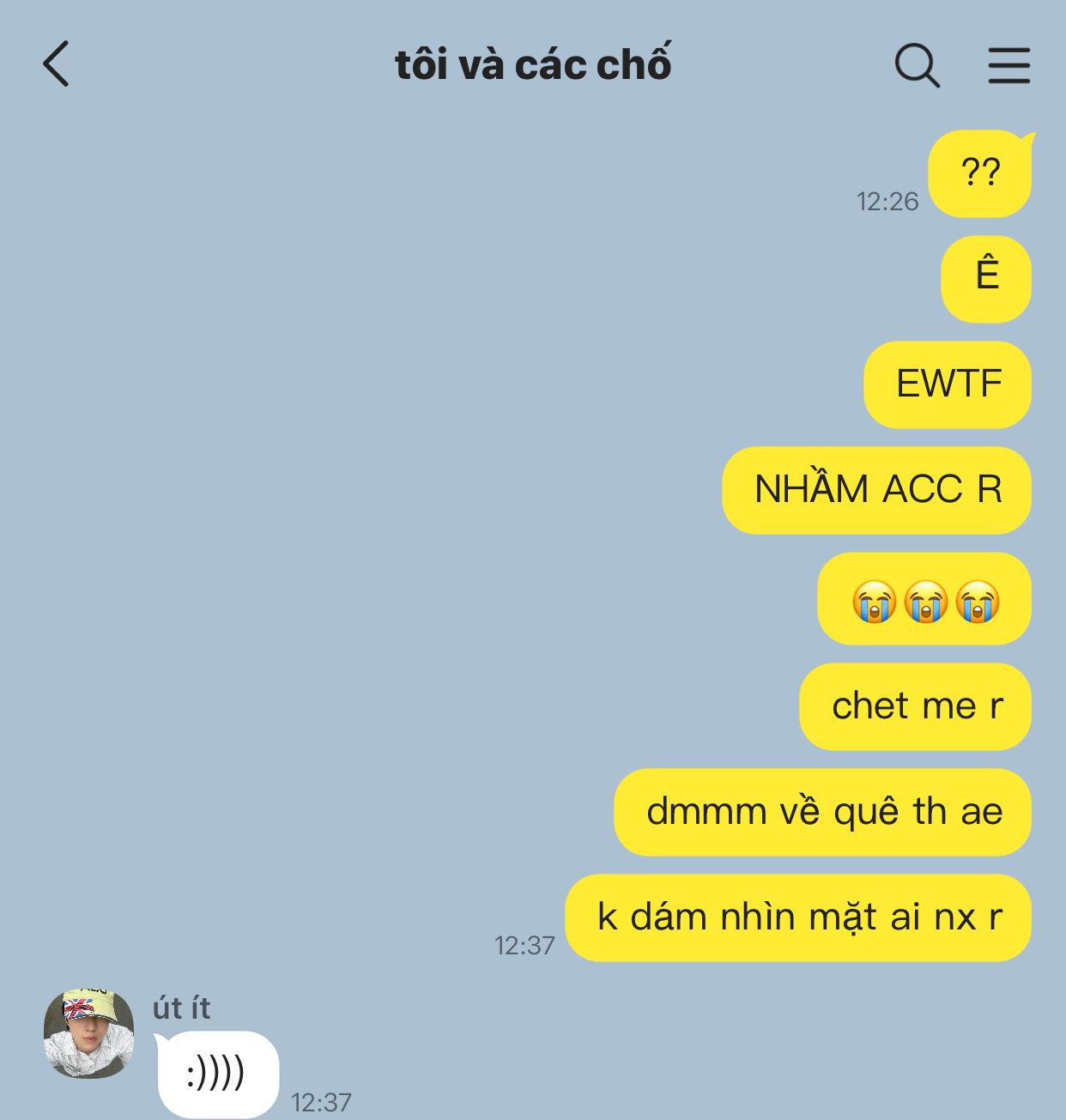This screenshot has width=1066, height=1120.
Task: Search within this chat room
Action: pyautogui.click(x=917, y=65)
